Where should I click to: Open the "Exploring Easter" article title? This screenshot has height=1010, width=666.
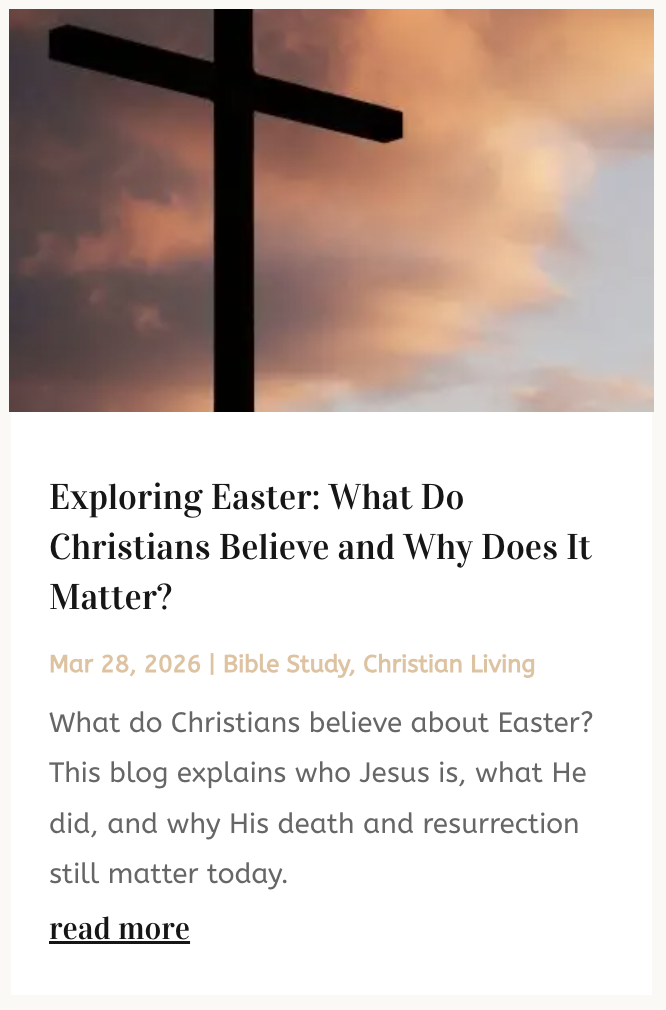320,547
